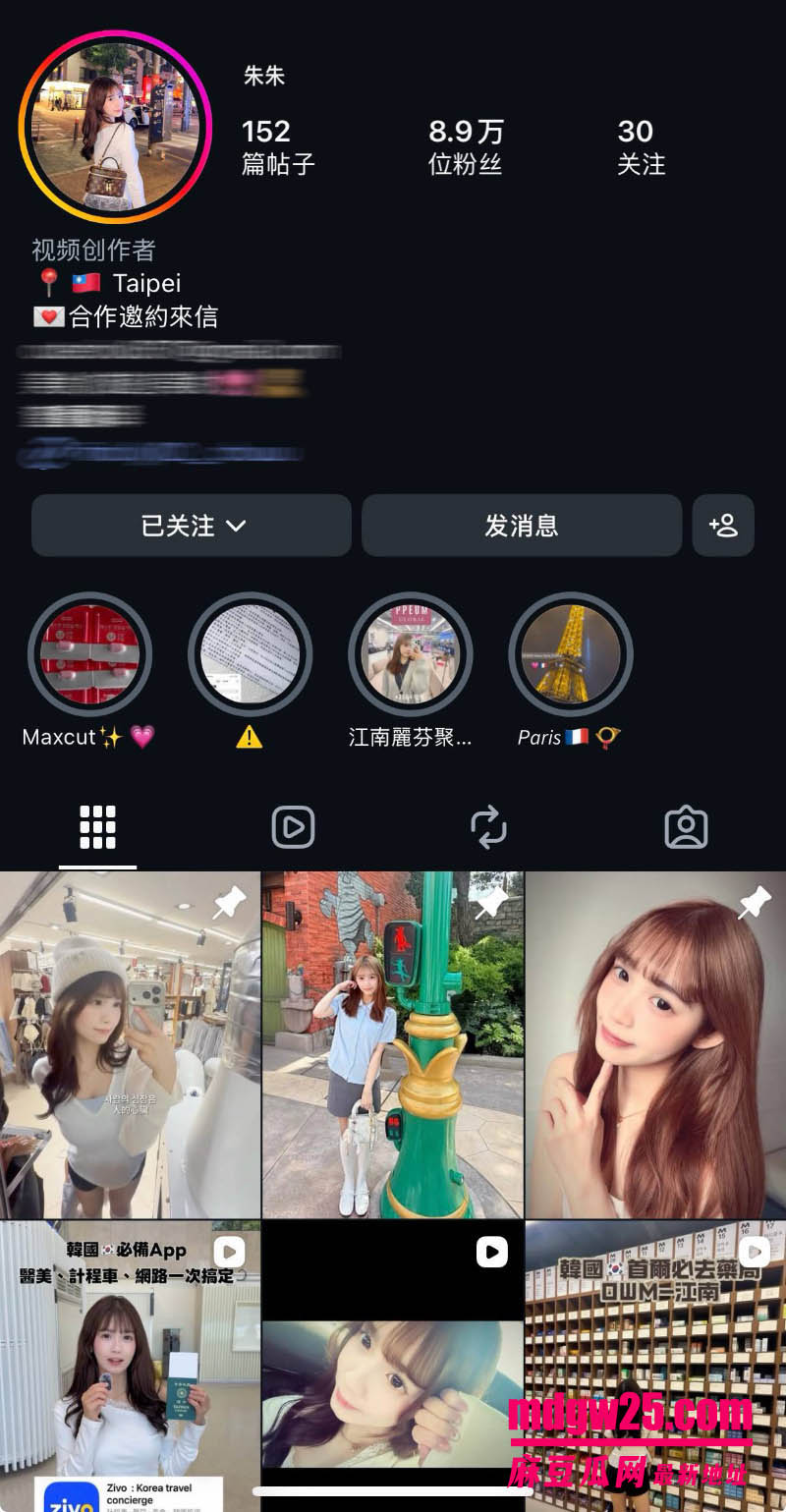Open the 江南麗芬聚 story highlight
786x1512 pixels.
[411, 654]
